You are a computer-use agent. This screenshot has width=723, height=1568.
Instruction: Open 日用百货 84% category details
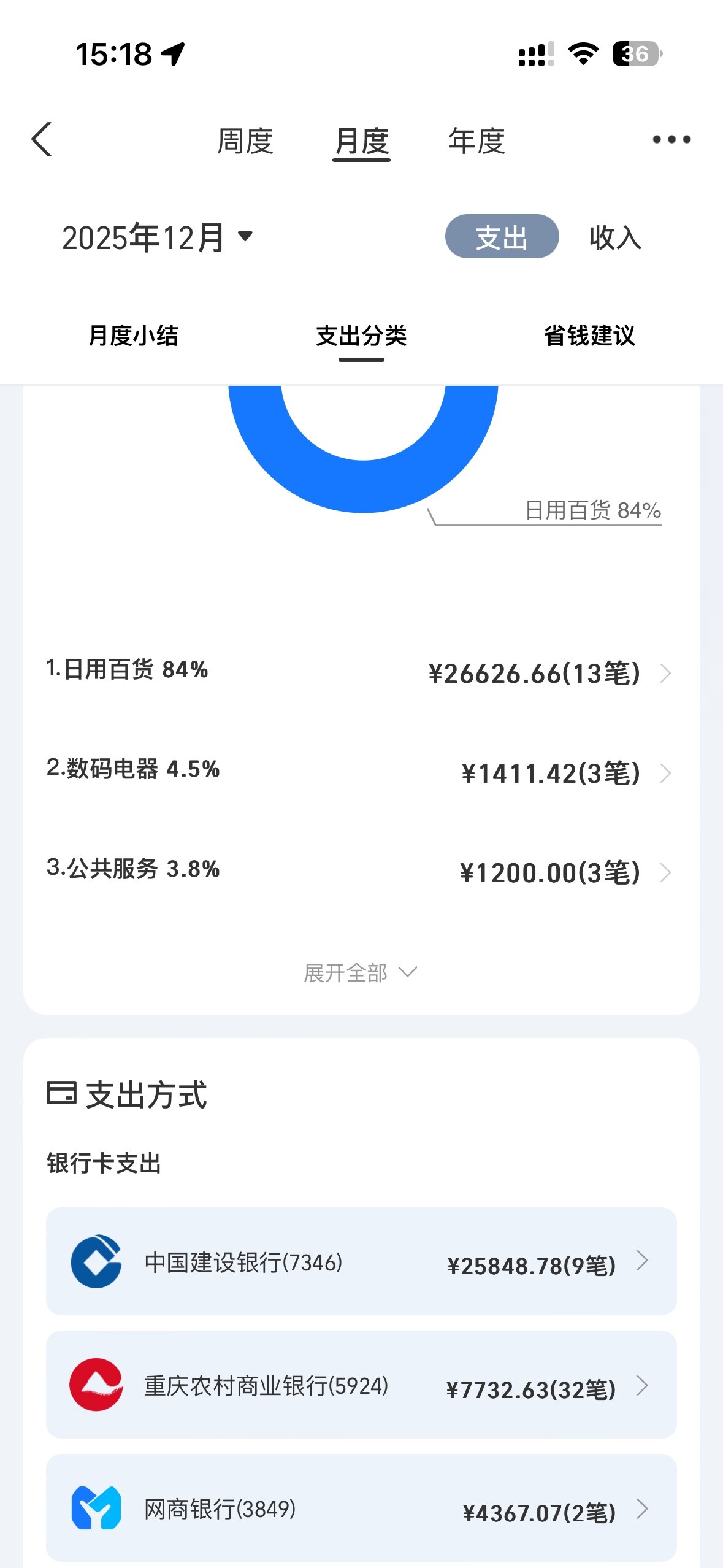(x=361, y=672)
